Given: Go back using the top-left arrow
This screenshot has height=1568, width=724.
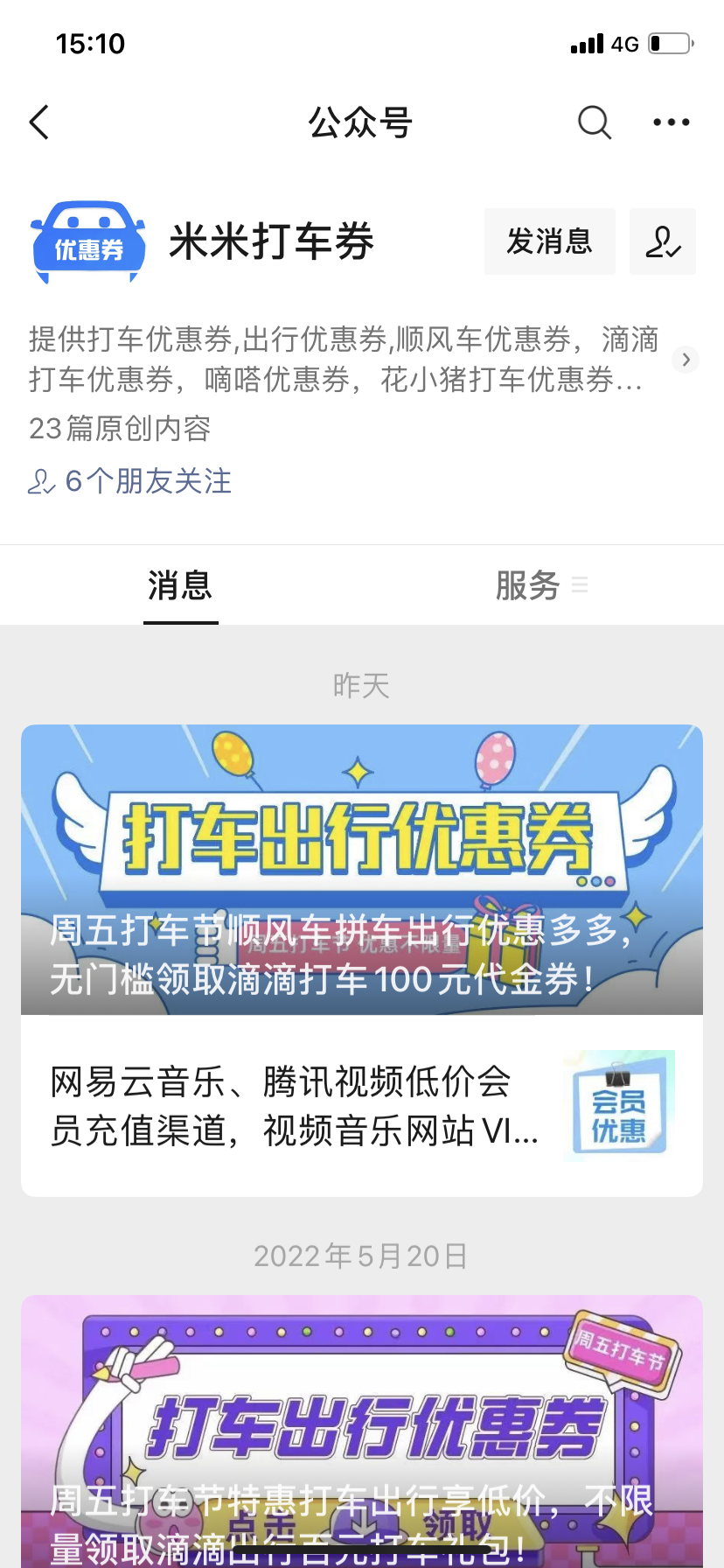Looking at the screenshot, I should click(x=39, y=122).
